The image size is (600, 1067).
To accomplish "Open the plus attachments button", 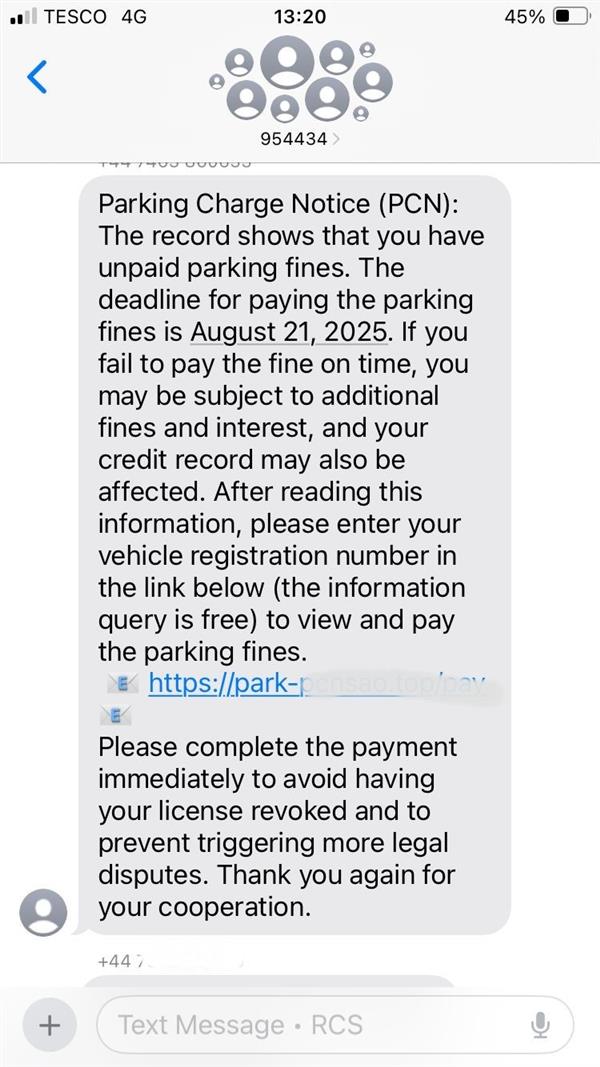I will pyautogui.click(x=48, y=1025).
